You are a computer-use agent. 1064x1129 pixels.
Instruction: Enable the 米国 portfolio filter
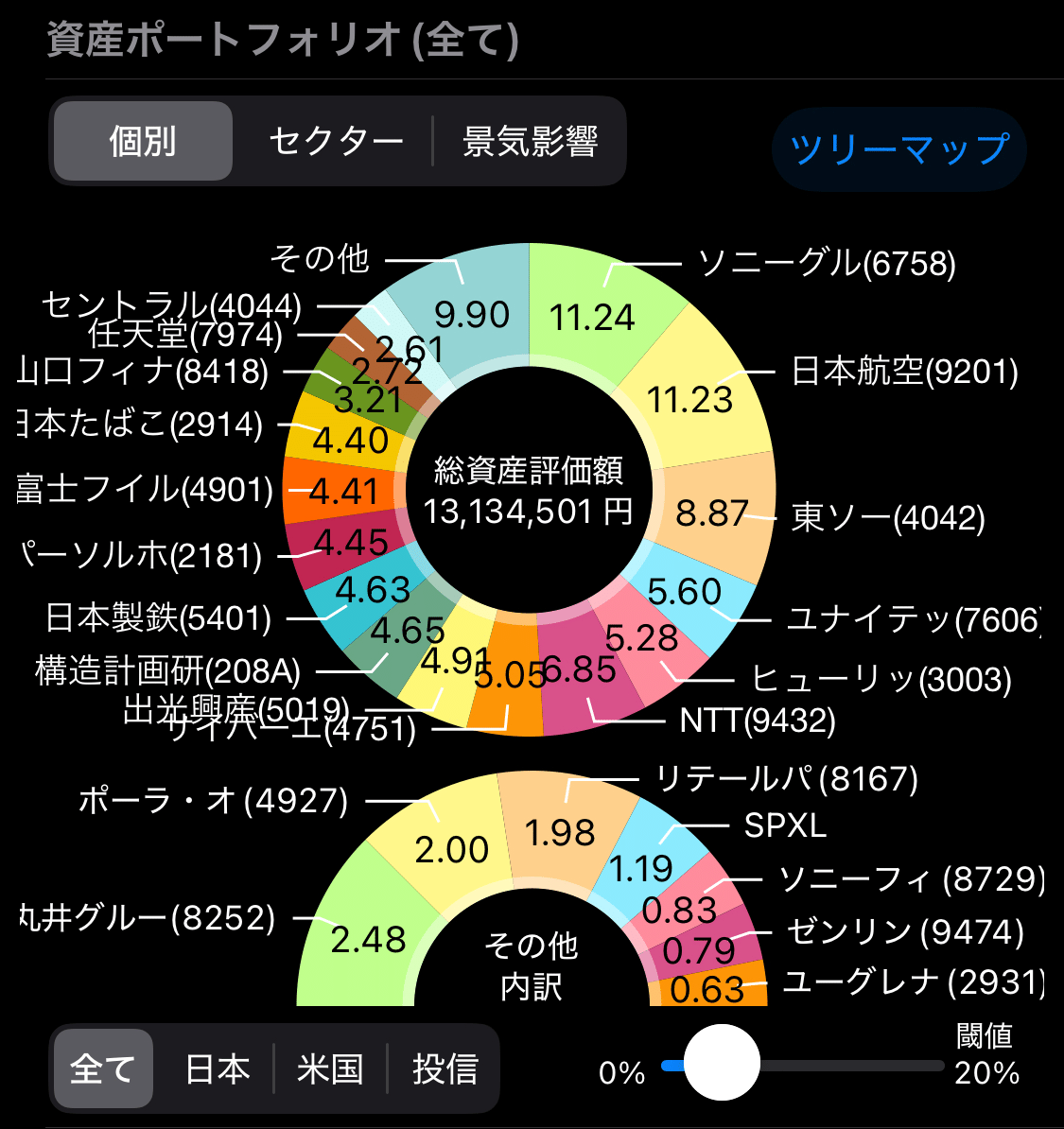point(328,1069)
